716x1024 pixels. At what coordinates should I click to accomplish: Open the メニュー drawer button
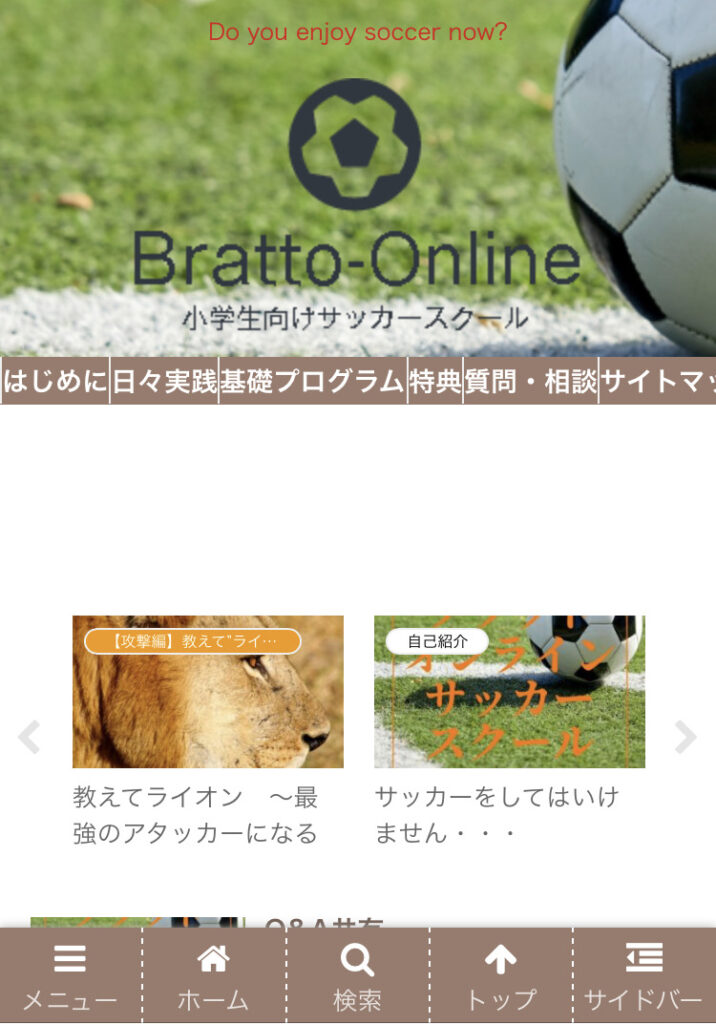click(x=70, y=977)
